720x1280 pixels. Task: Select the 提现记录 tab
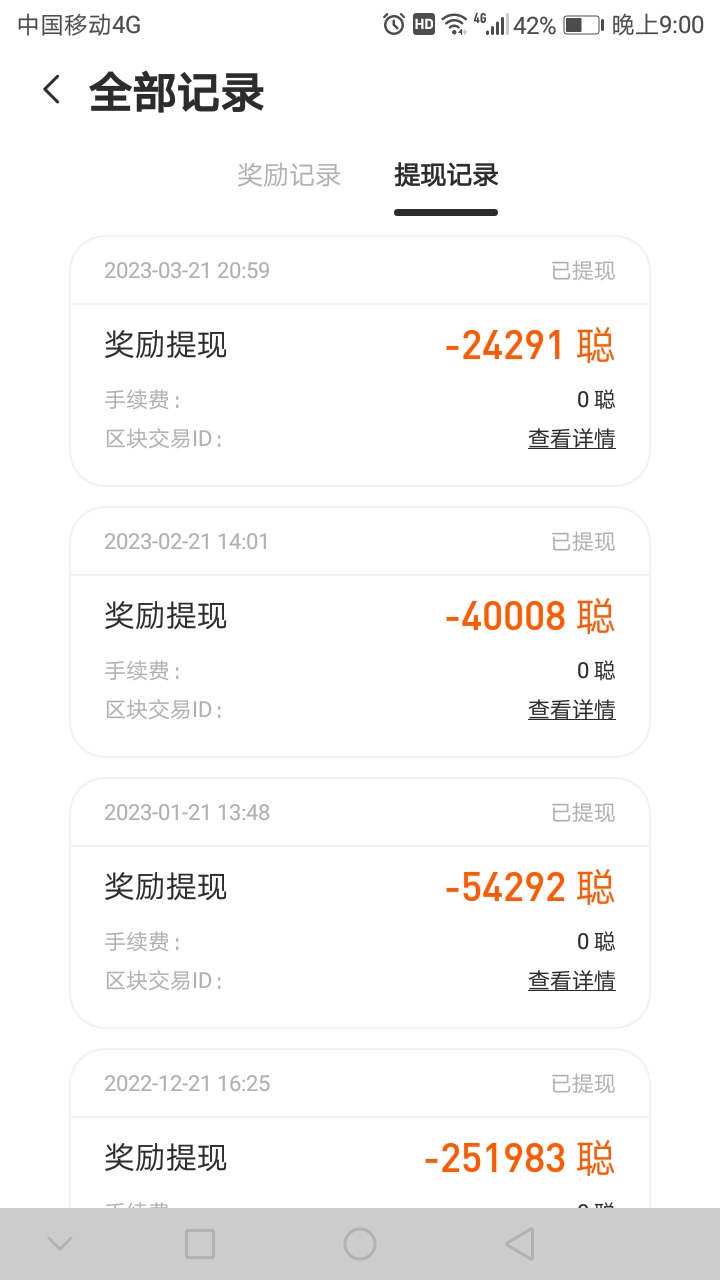click(446, 176)
